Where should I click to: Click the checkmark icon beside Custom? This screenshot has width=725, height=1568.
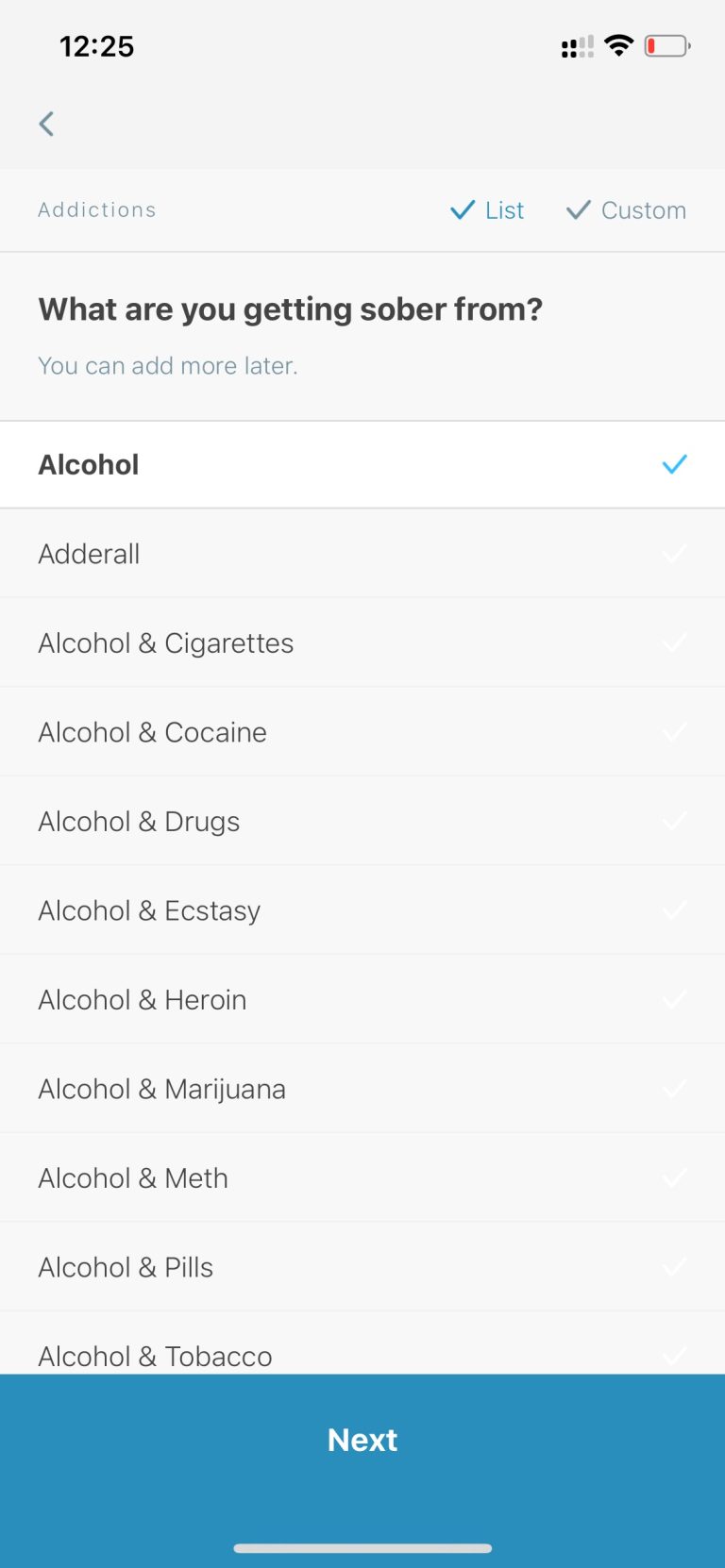[x=578, y=209]
